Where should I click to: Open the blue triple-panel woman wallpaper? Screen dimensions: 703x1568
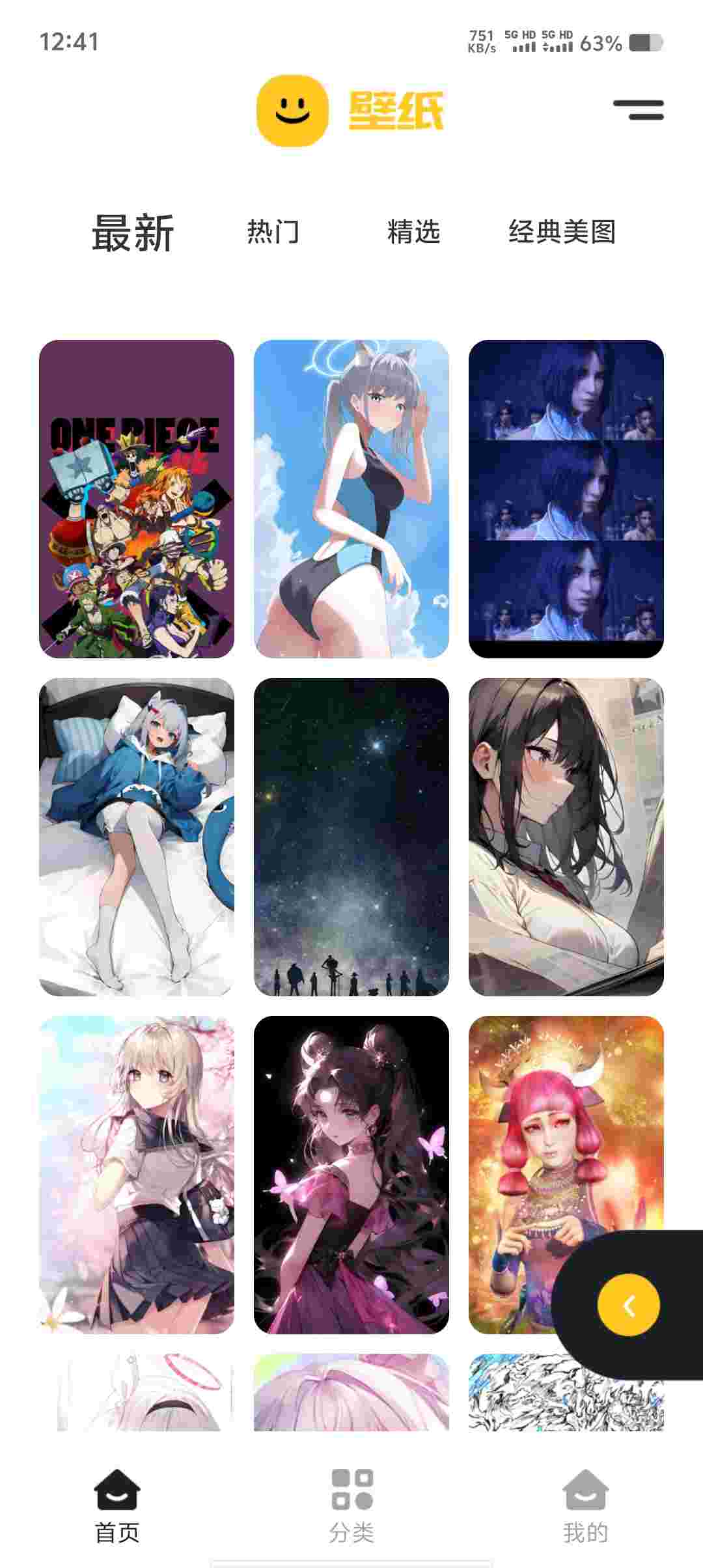[x=566, y=499]
